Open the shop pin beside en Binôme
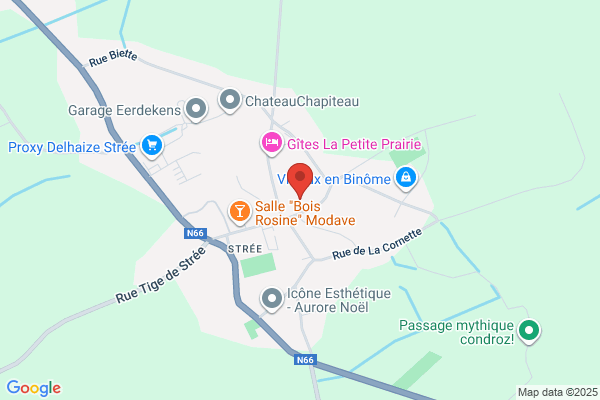 [406, 178]
